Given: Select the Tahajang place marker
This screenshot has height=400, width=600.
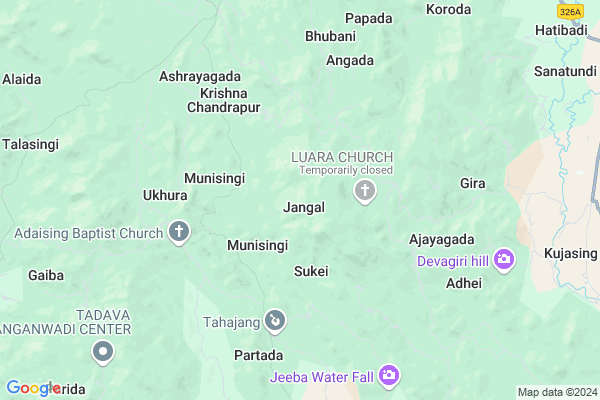Looking at the screenshot, I should (275, 320).
